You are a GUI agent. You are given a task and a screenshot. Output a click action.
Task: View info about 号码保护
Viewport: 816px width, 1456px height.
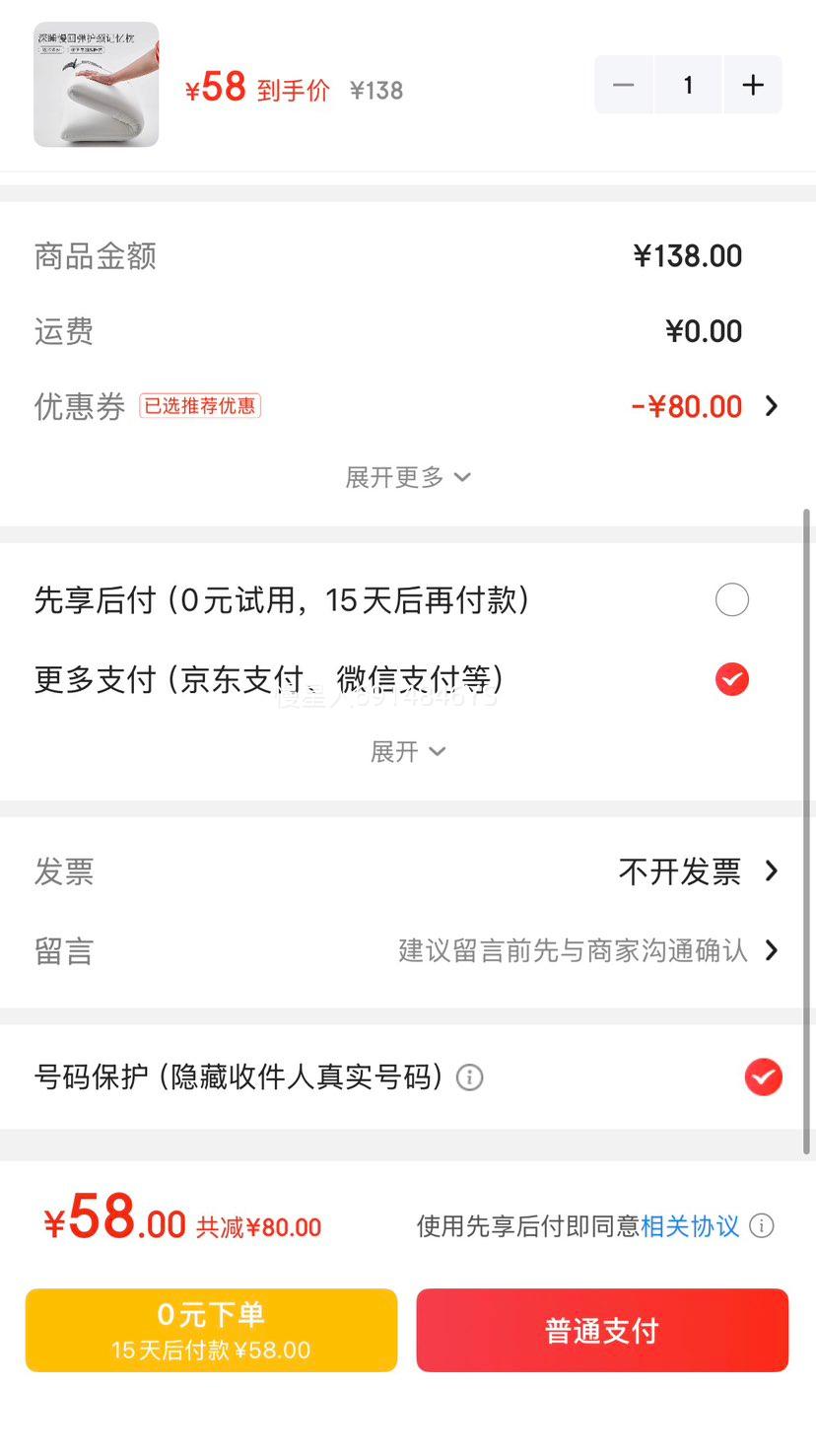pos(470,1077)
